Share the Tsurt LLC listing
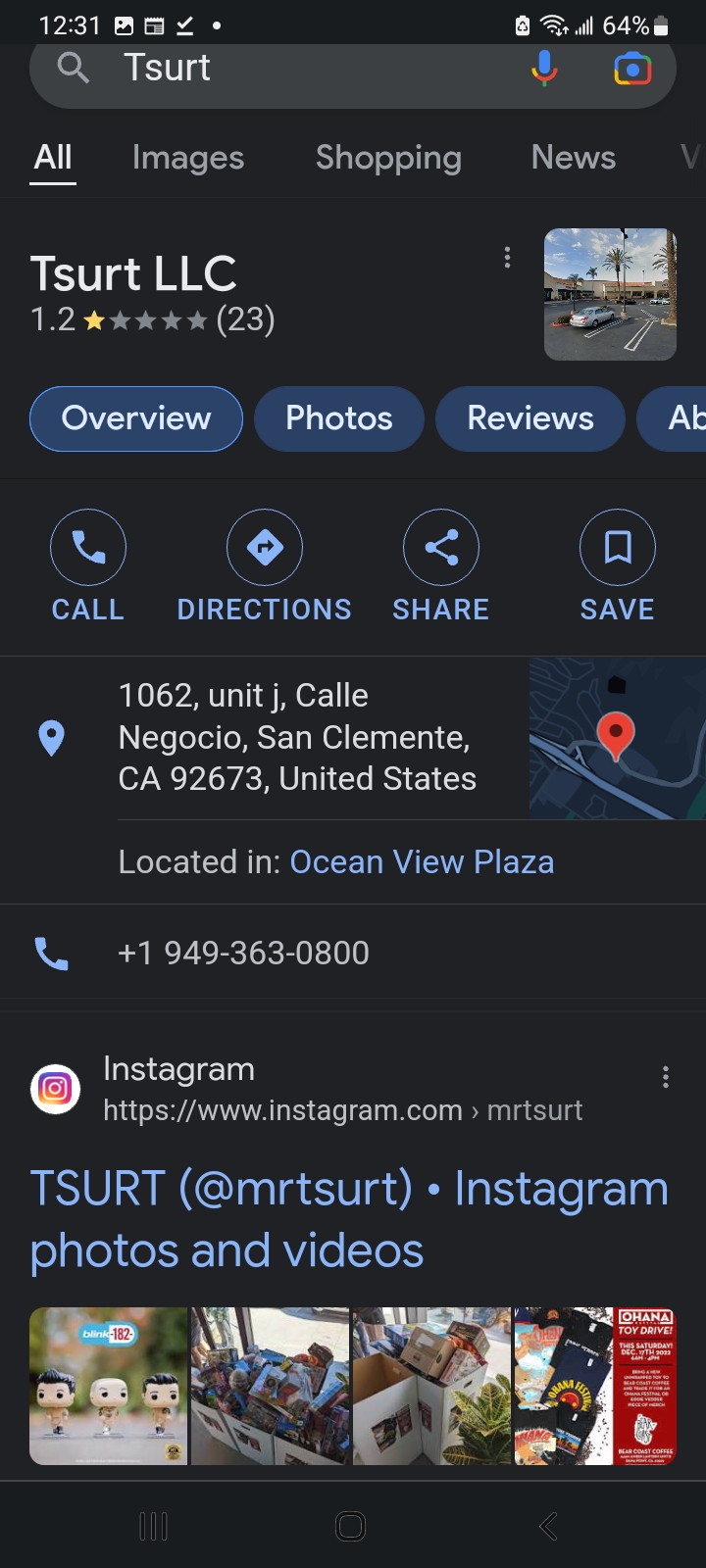Image resolution: width=706 pixels, height=1568 pixels. pos(440,566)
